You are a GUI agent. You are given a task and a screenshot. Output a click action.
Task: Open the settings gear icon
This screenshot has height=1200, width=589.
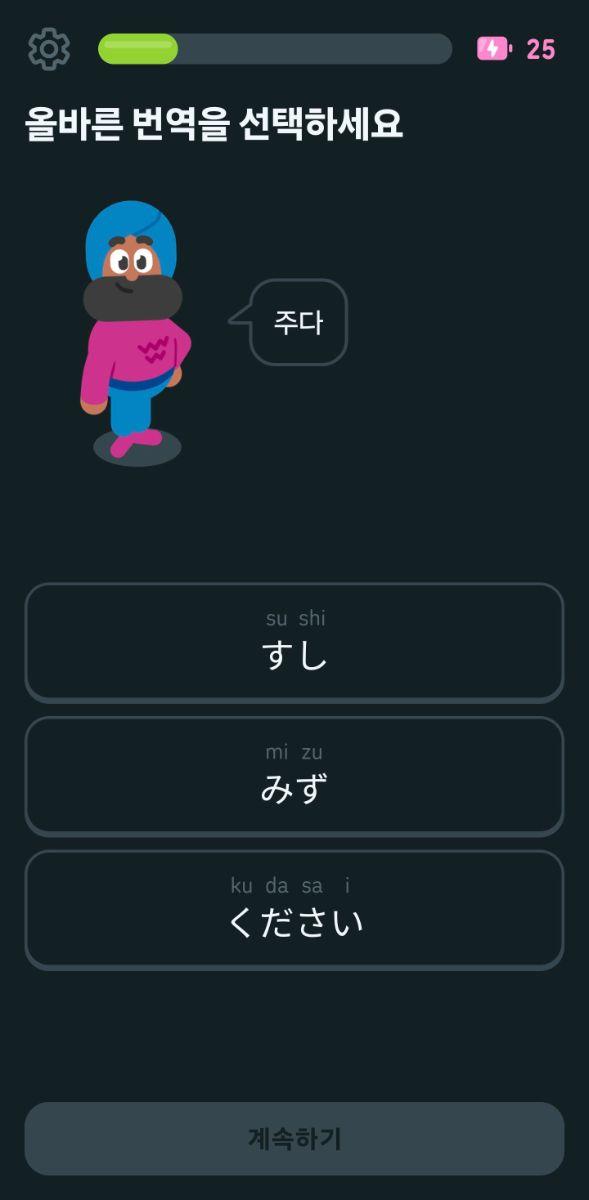pos(48,48)
